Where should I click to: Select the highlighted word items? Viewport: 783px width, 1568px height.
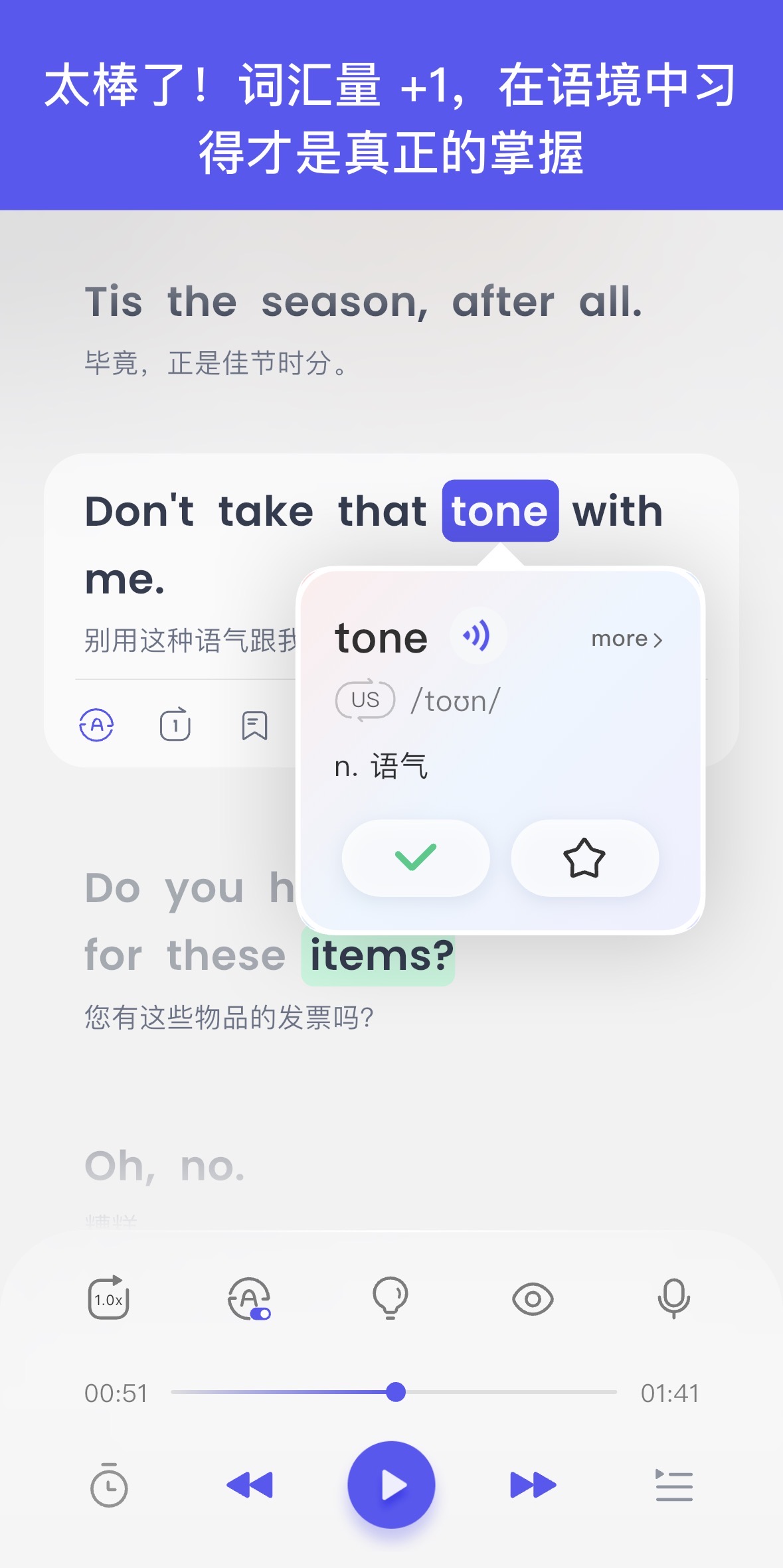pyautogui.click(x=379, y=956)
